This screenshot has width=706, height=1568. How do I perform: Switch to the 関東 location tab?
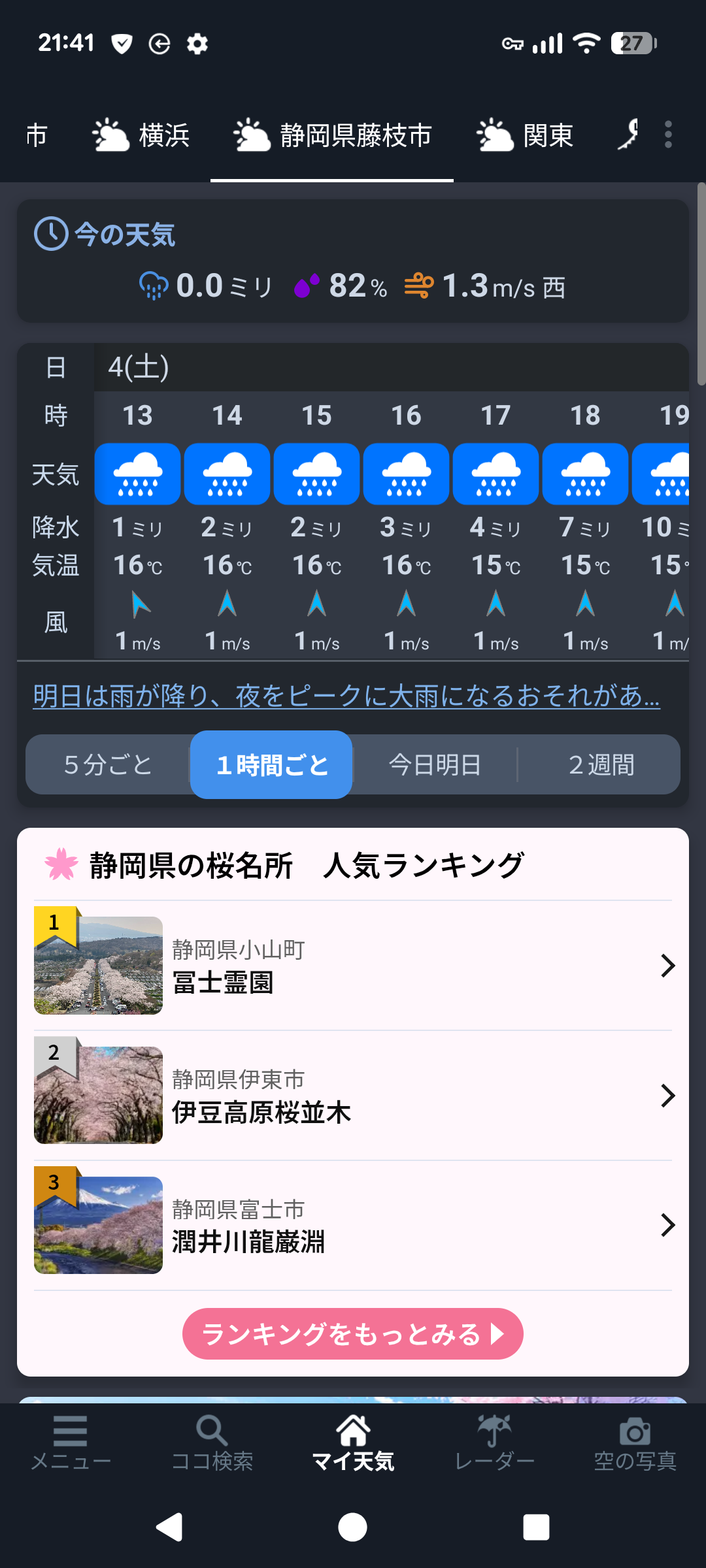525,136
